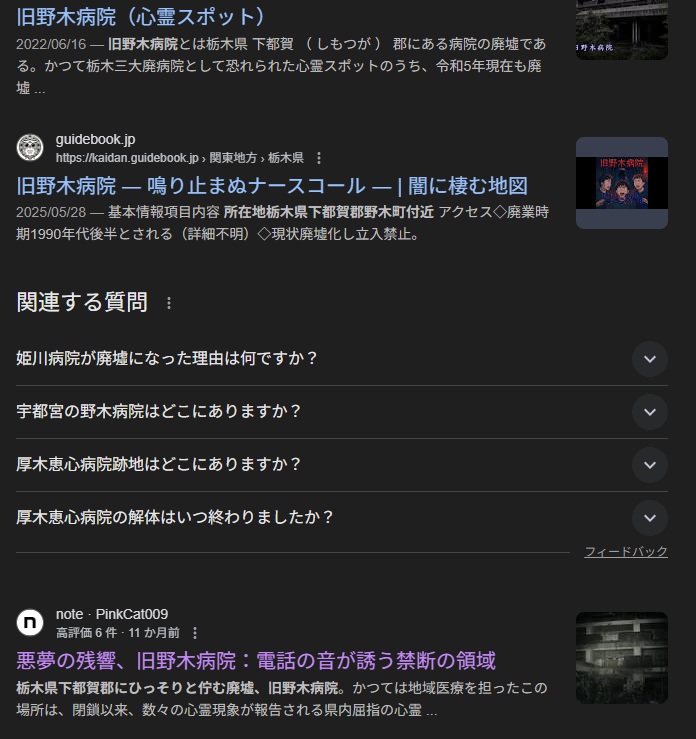This screenshot has height=739, width=696.
Task: Open the 旧野木病院（心霊スポット）result link
Action: pyautogui.click(x=141, y=17)
